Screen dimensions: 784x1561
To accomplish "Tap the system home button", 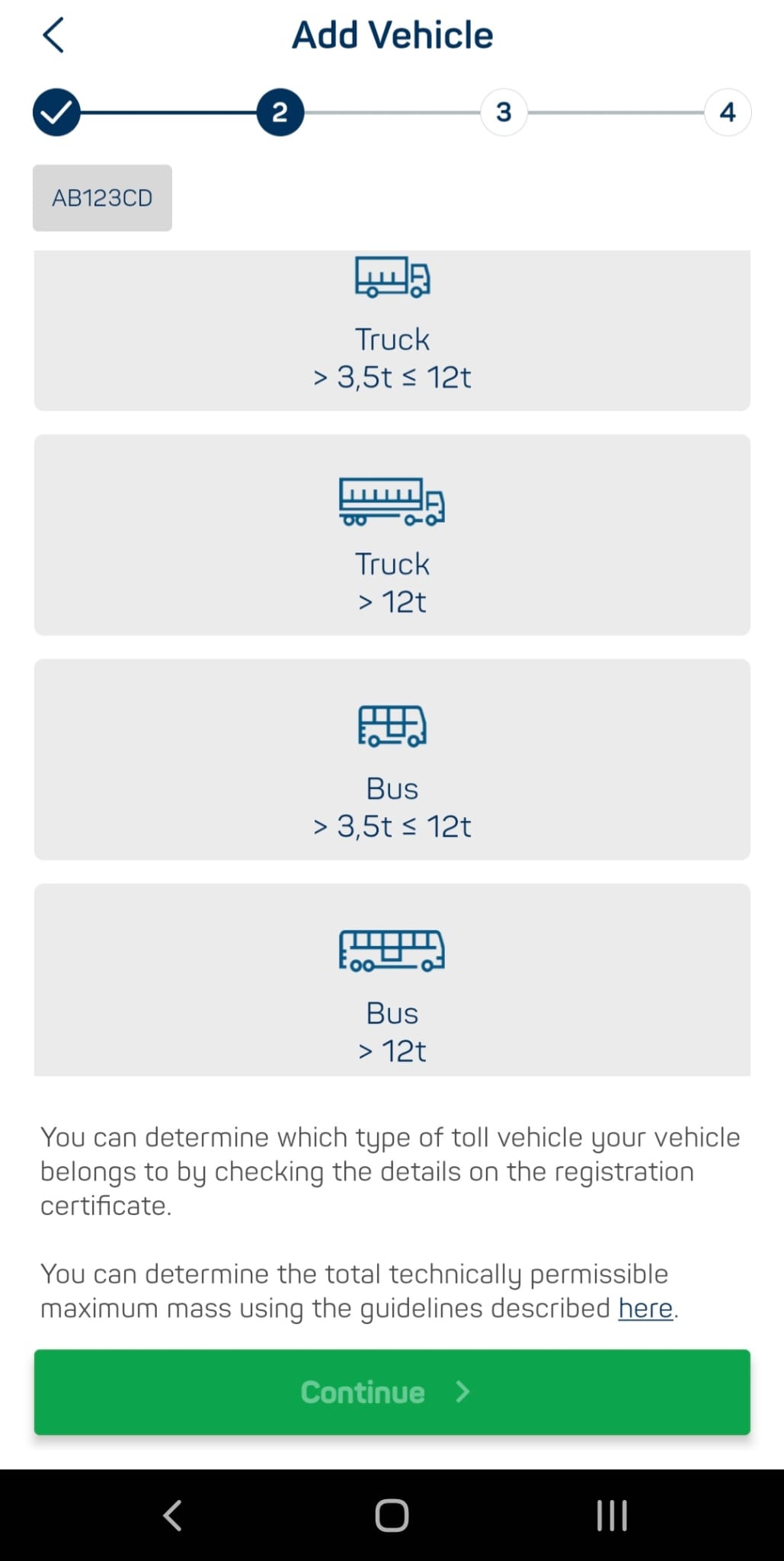I will (392, 1515).
